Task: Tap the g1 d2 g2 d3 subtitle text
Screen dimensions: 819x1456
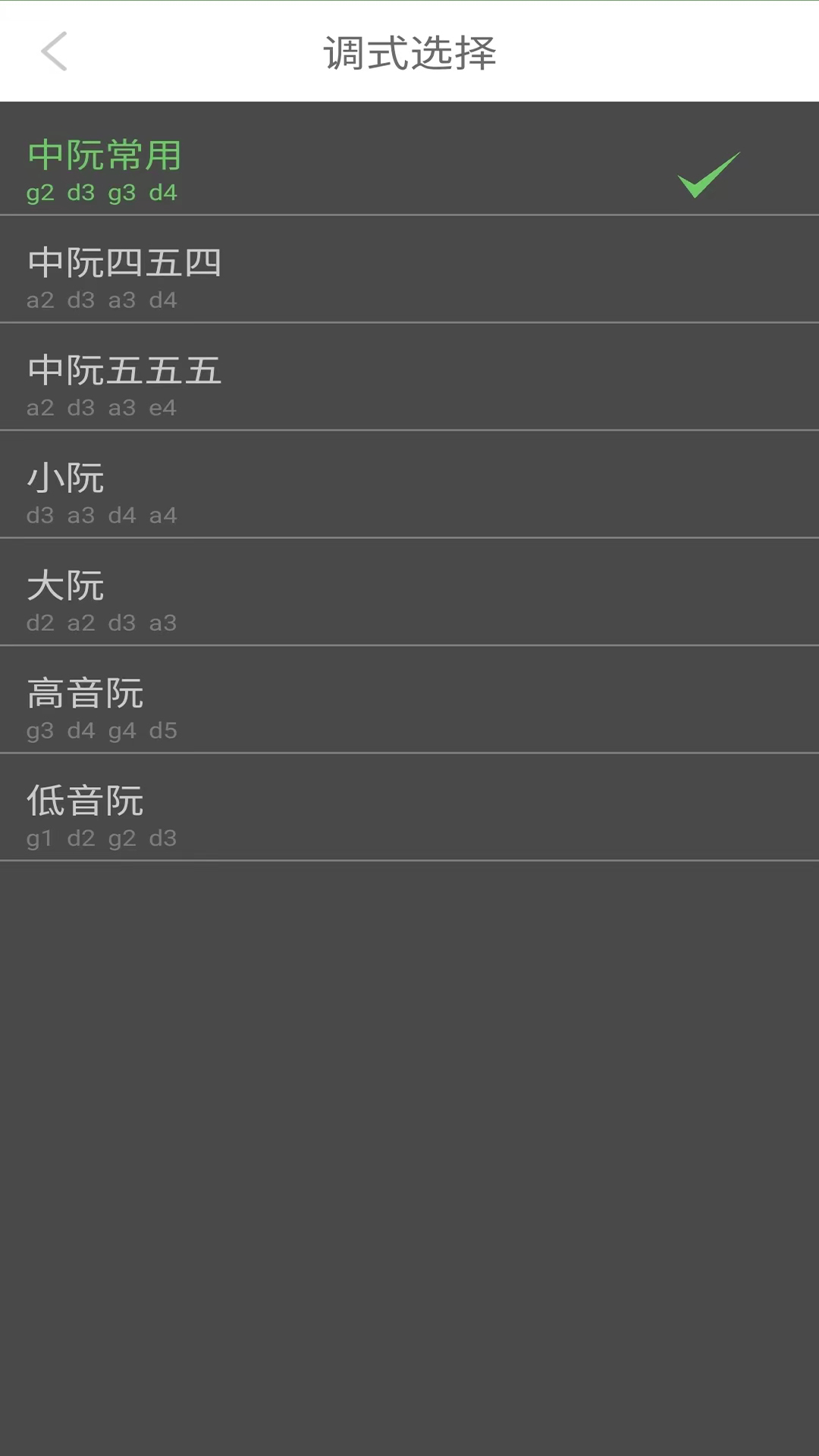Action: 102,839
